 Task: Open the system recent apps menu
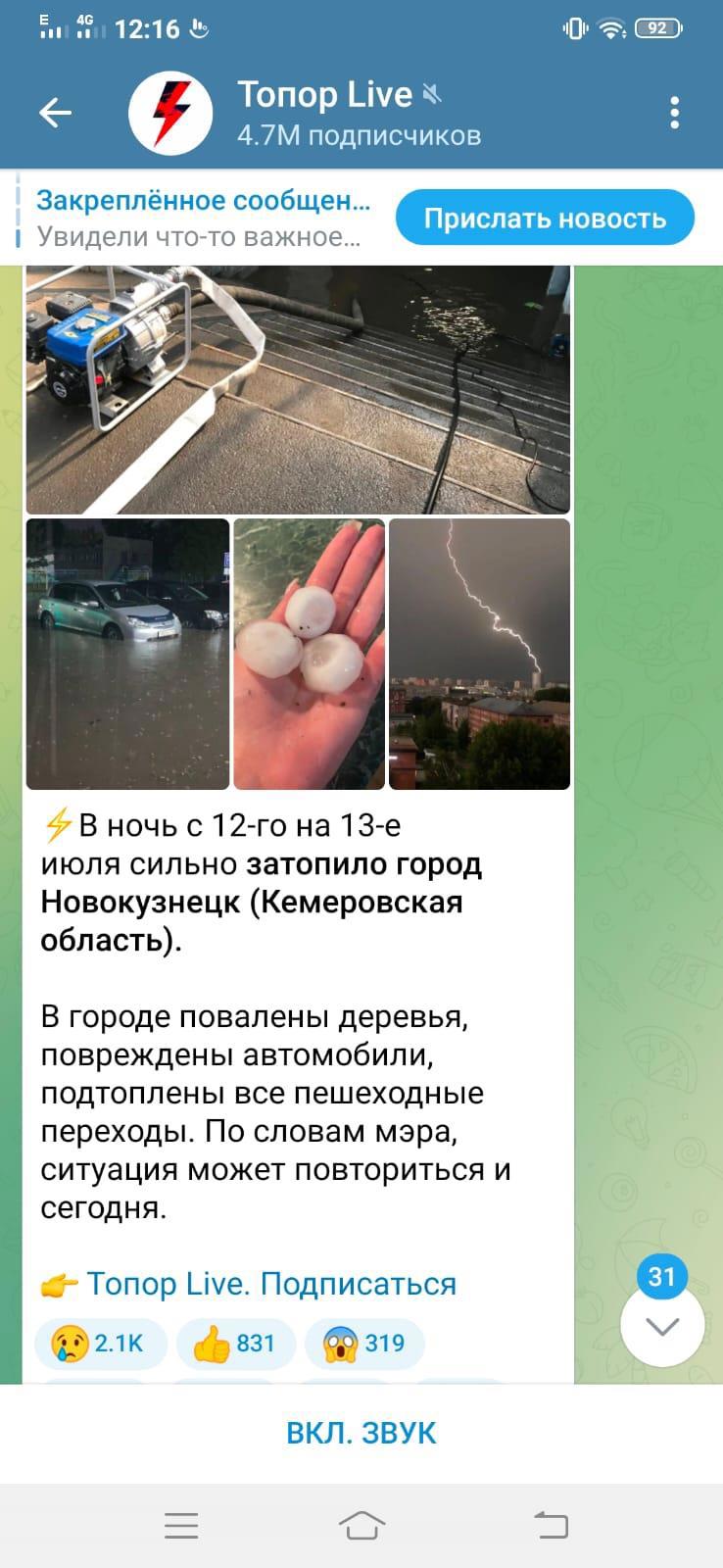(x=181, y=1526)
